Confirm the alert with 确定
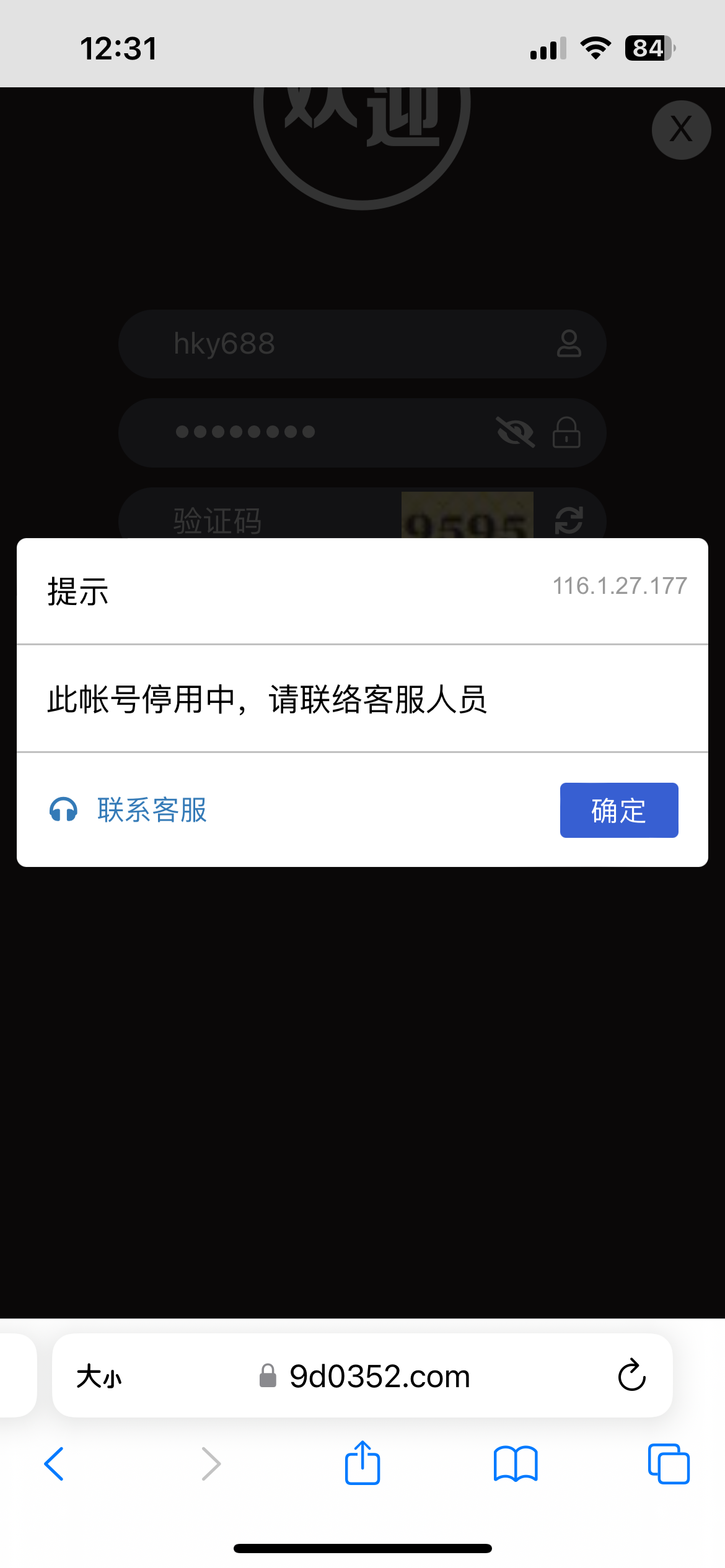The height and width of the screenshot is (1568, 725). (618, 810)
